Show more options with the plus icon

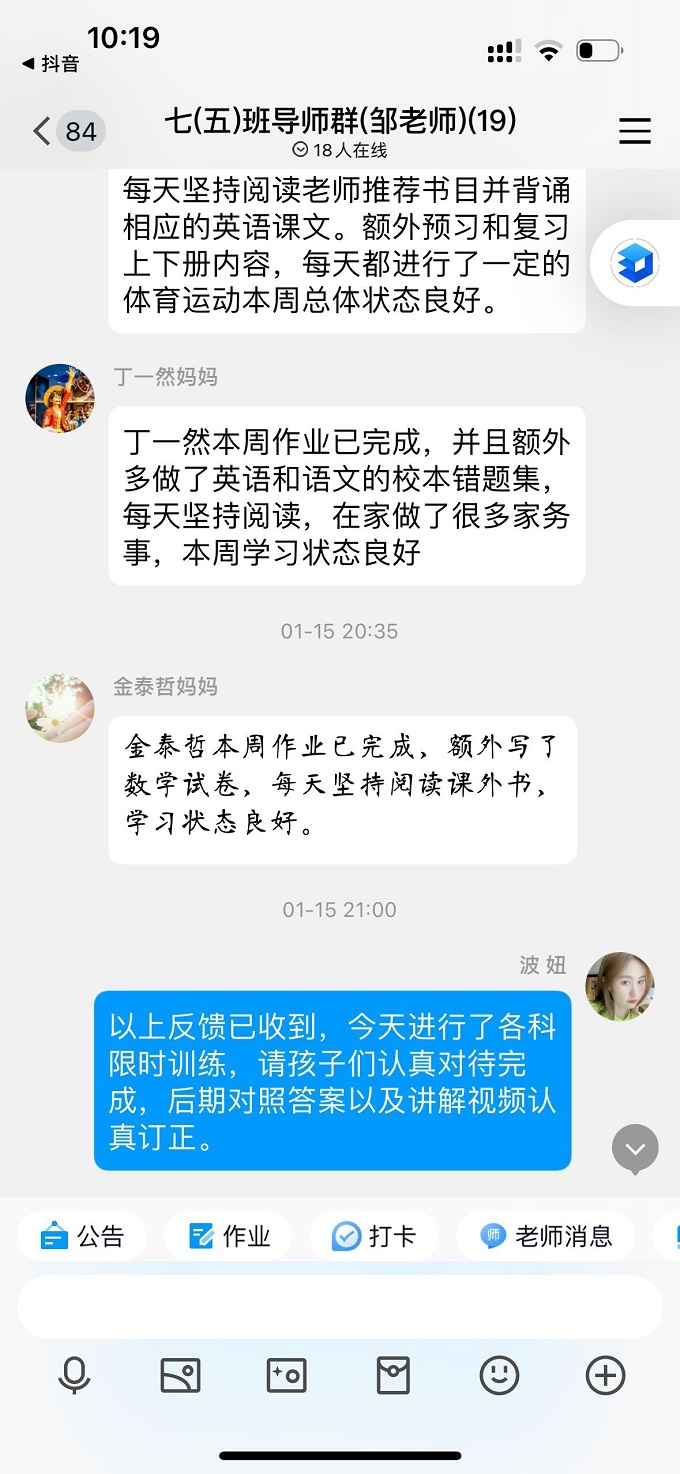click(x=605, y=1376)
